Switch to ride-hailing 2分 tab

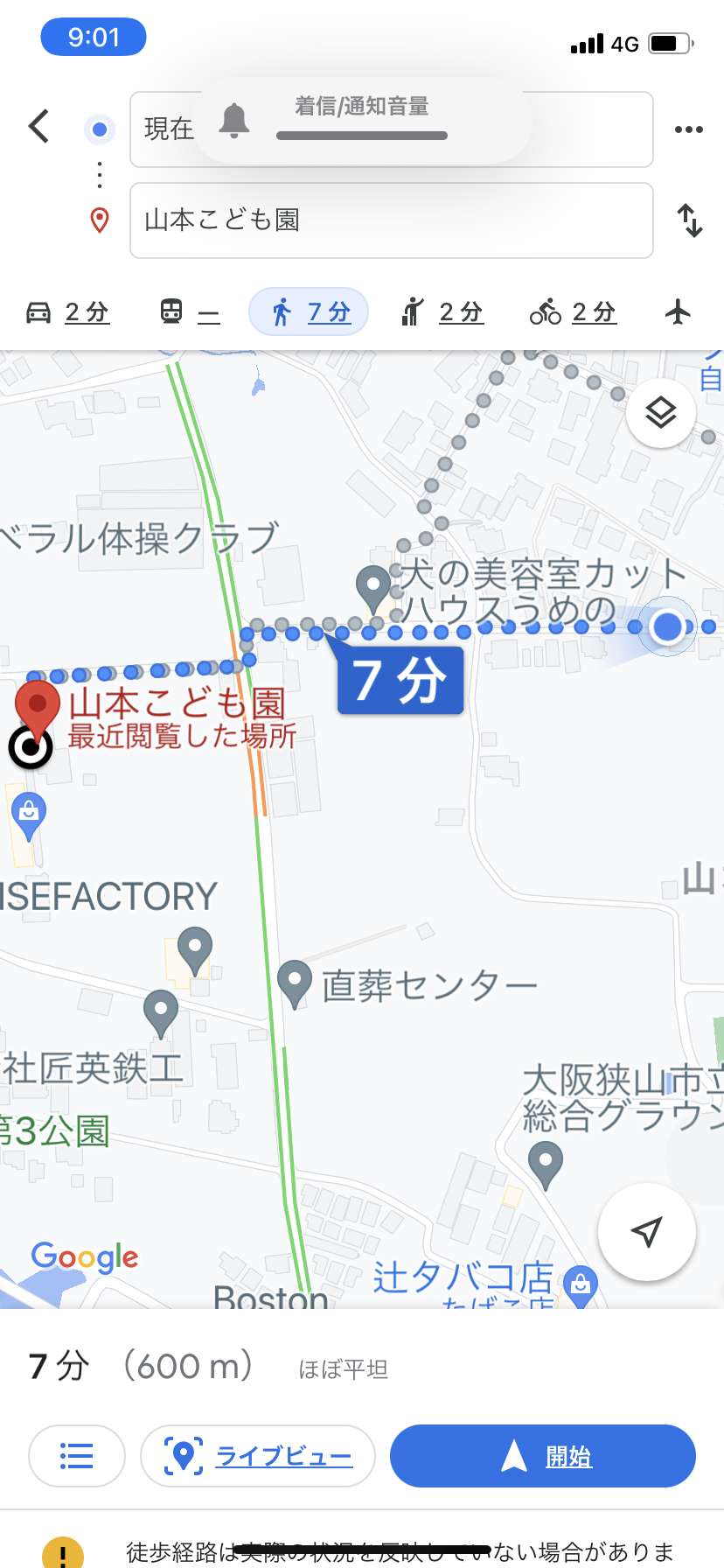(x=442, y=311)
